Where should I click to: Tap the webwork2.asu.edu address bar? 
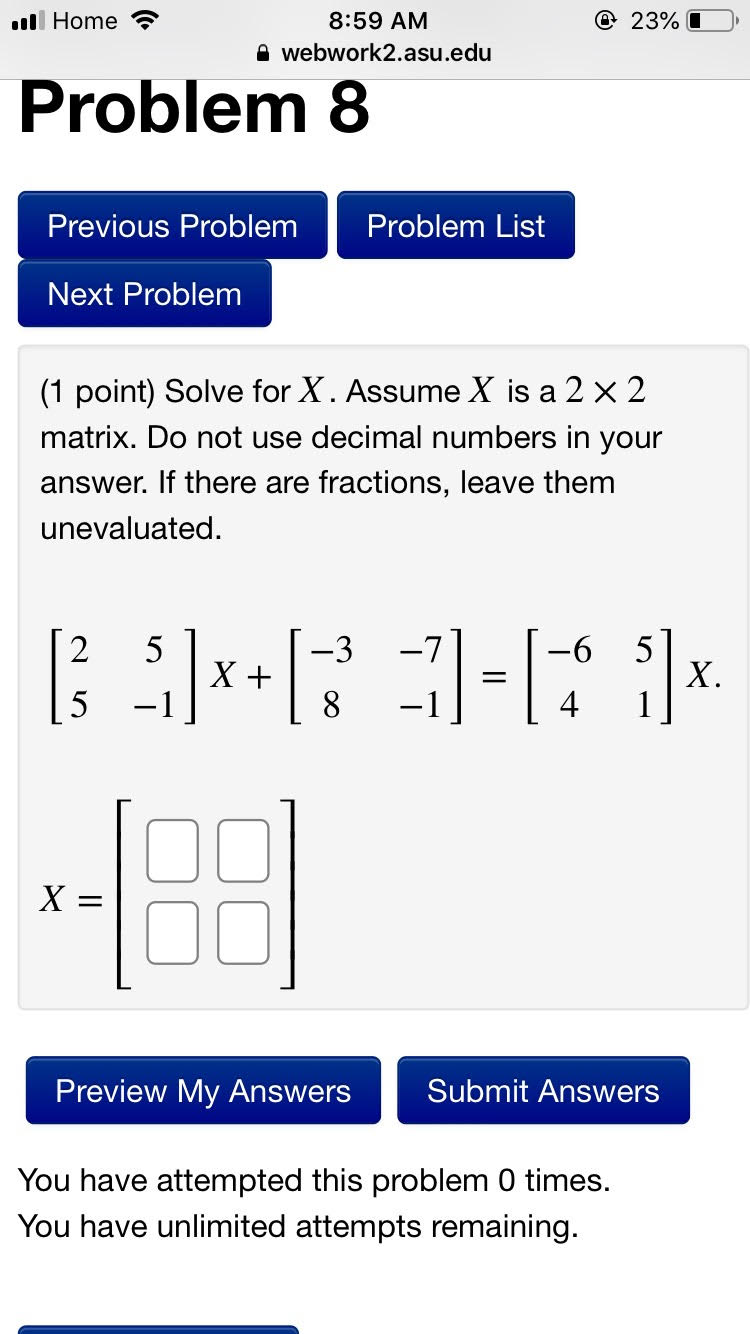[x=390, y=54]
